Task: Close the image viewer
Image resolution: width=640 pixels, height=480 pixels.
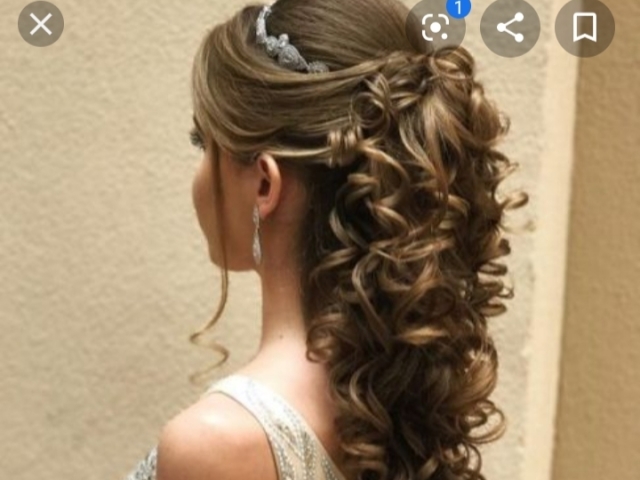Action: (41, 24)
